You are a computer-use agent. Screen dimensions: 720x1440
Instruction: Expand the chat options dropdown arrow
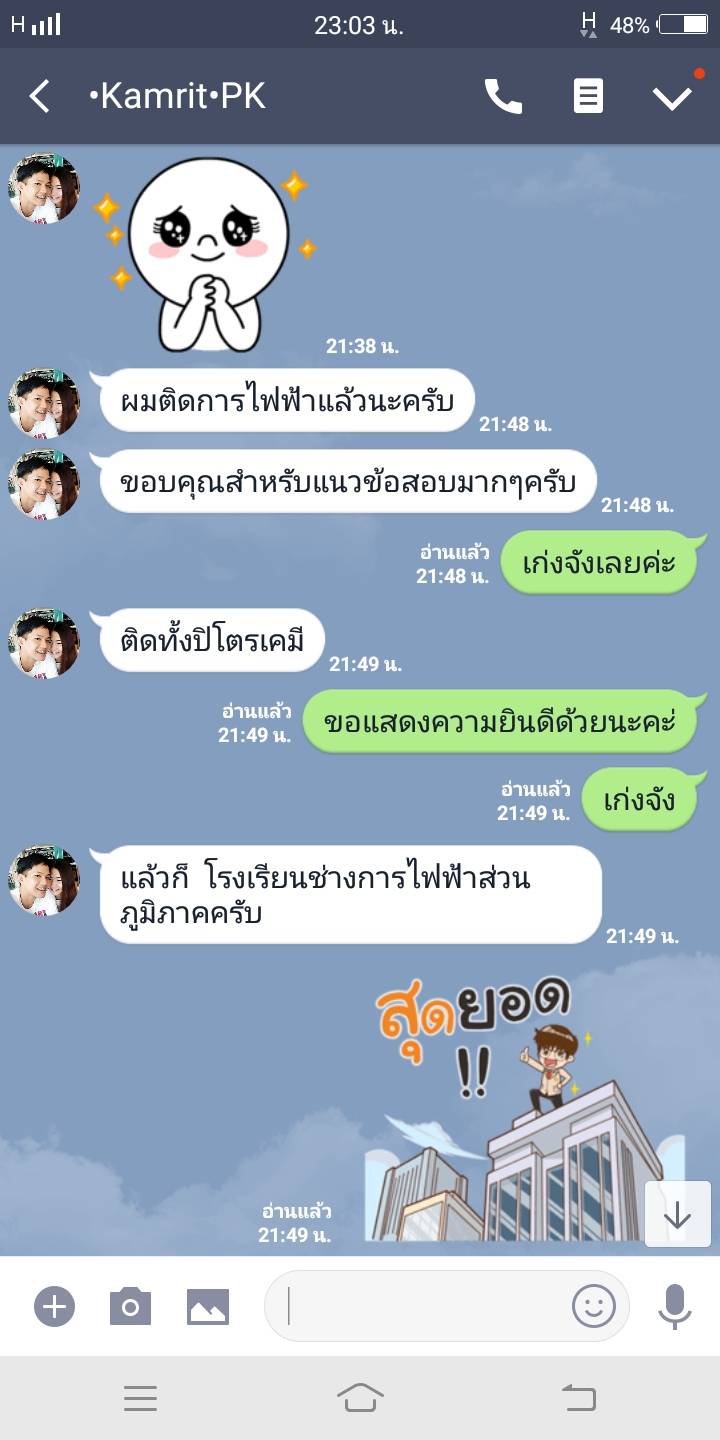[x=672, y=97]
